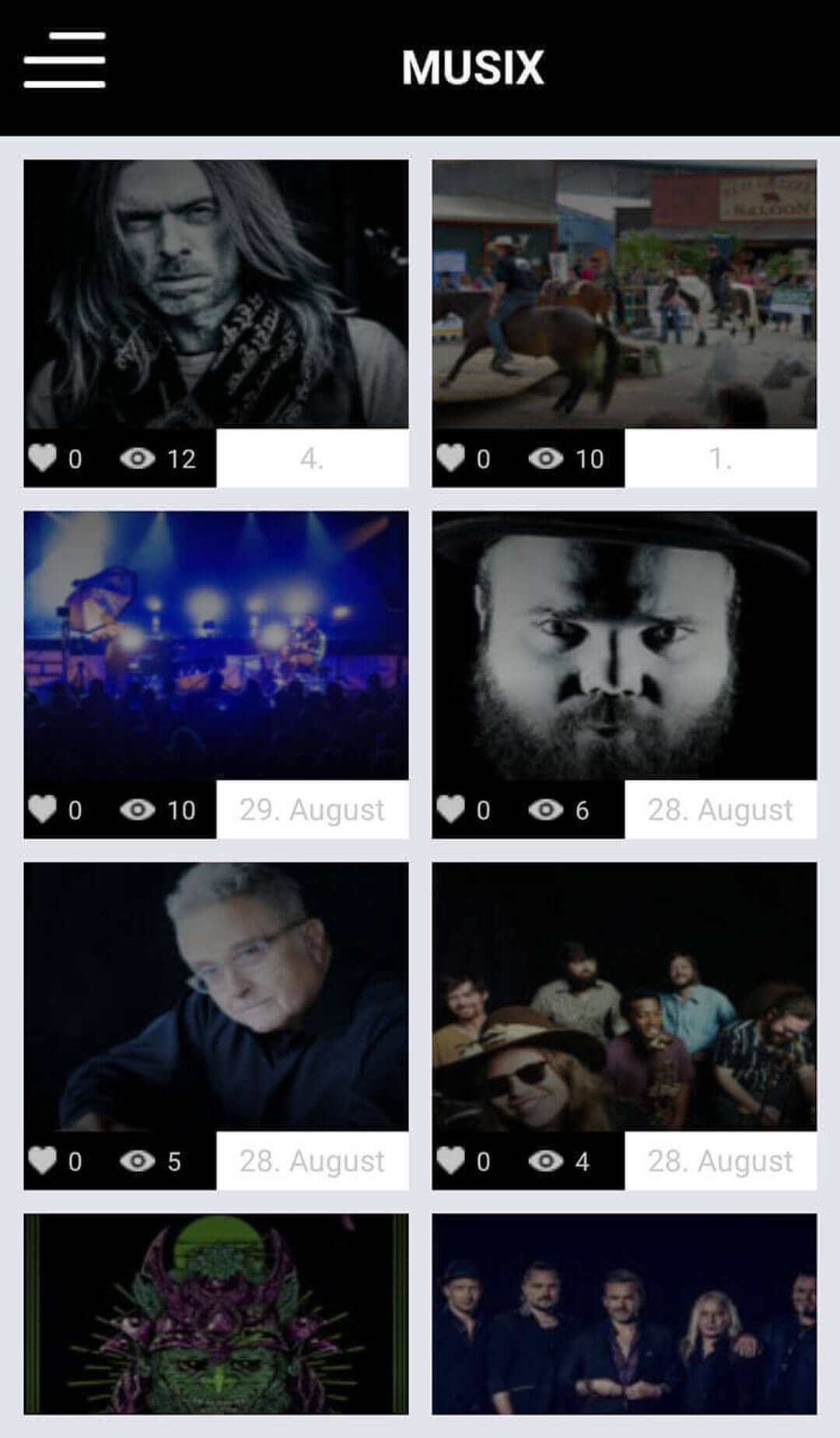
Task: Open the hamburger menu
Action: coord(65,61)
